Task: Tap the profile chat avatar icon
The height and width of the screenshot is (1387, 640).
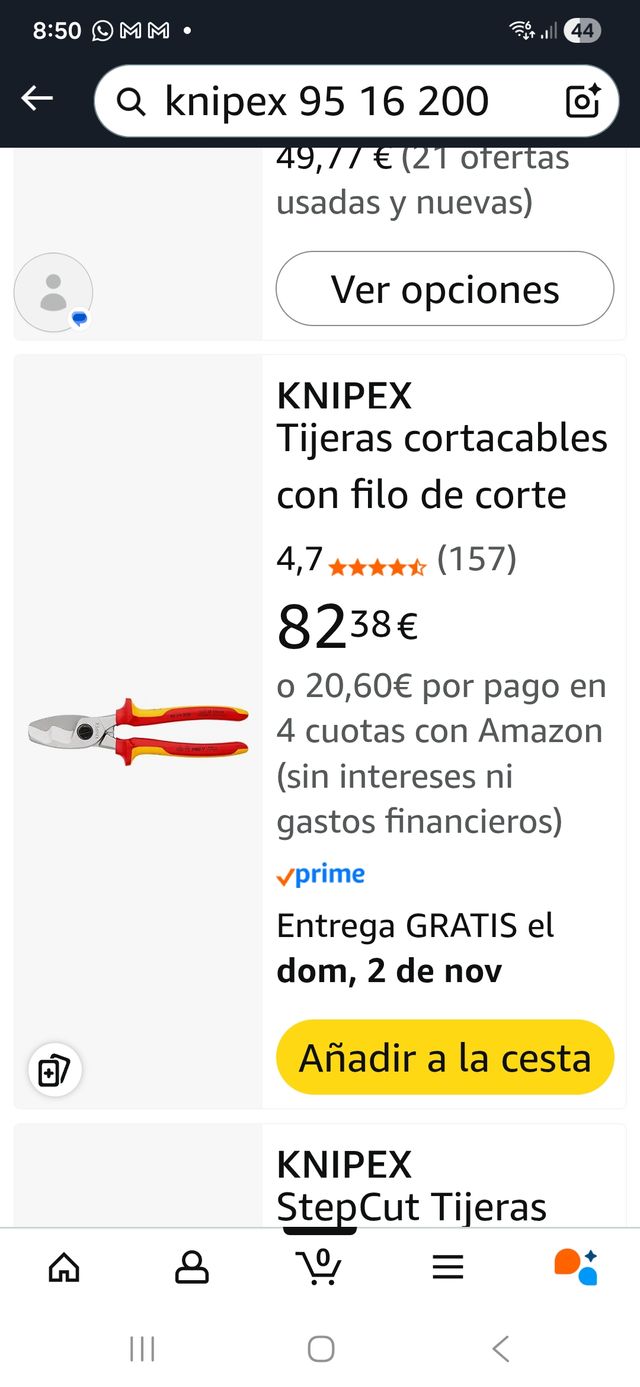Action: tap(54, 293)
